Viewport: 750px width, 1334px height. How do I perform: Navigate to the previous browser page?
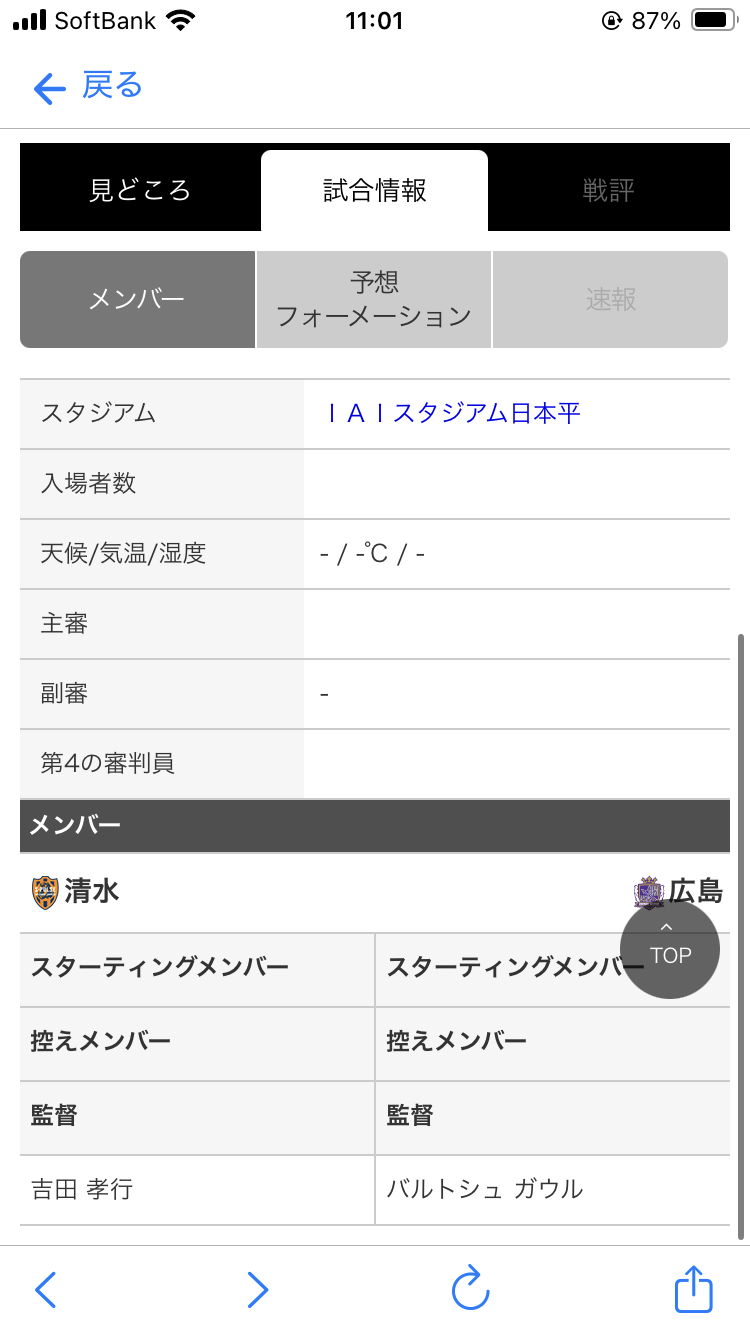46,1289
